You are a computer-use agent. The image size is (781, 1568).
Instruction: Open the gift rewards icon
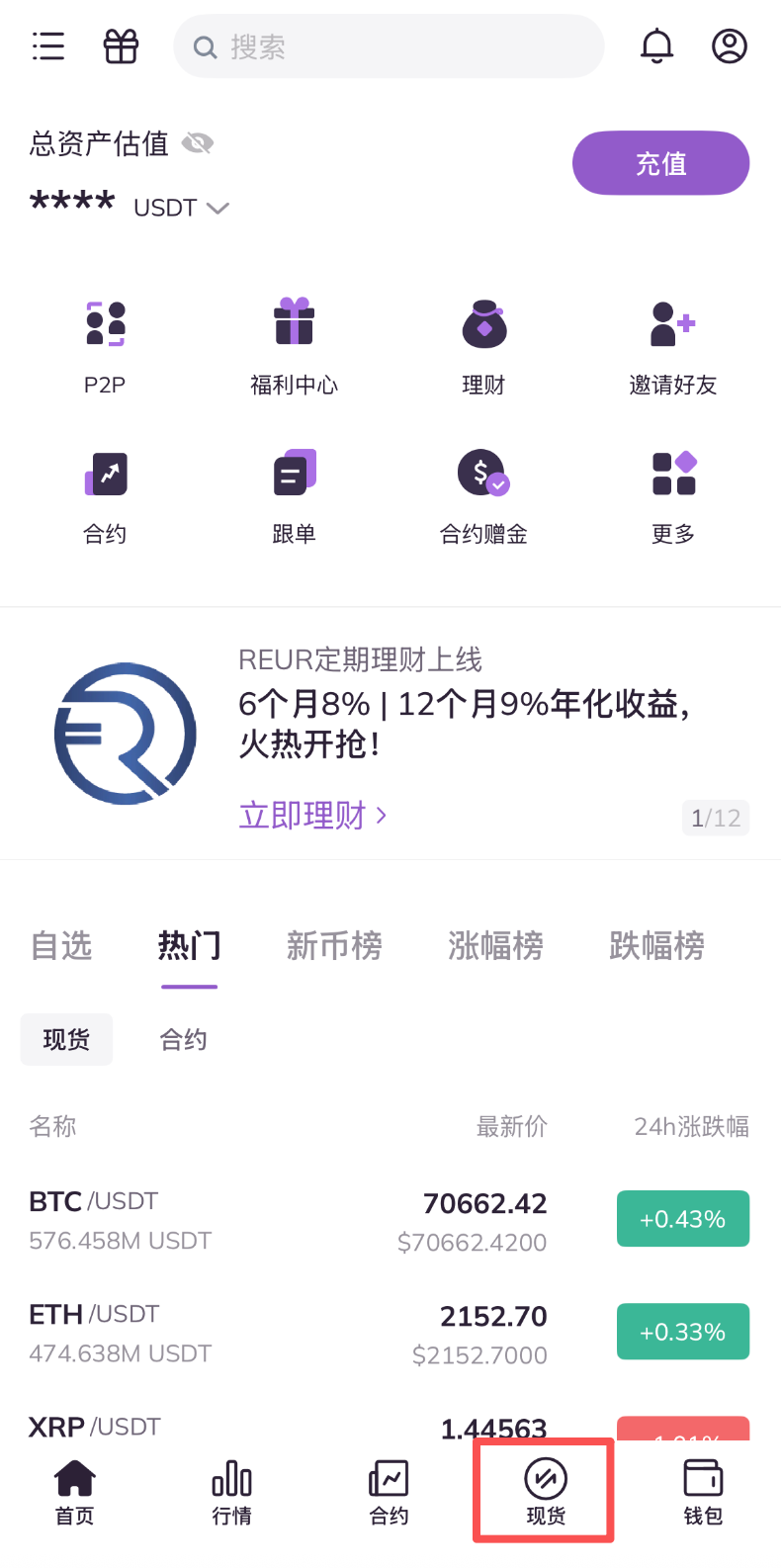[x=122, y=46]
